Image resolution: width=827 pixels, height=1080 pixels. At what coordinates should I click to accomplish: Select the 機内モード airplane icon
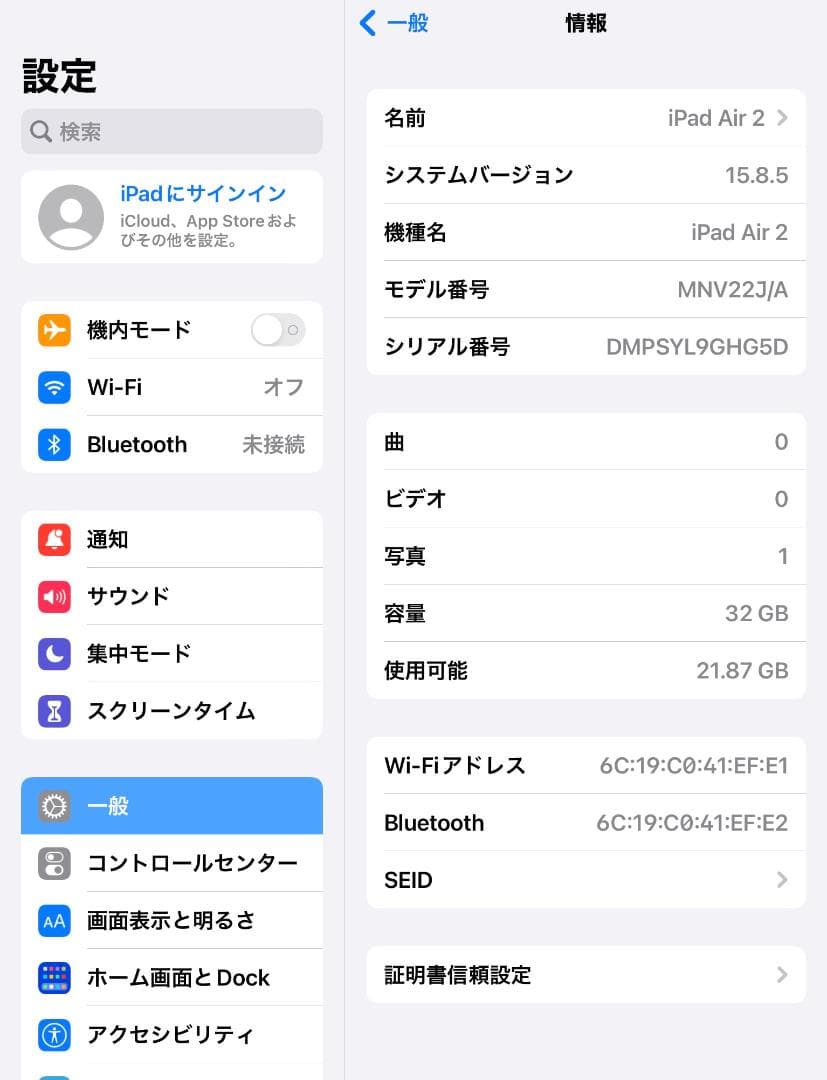click(53, 330)
